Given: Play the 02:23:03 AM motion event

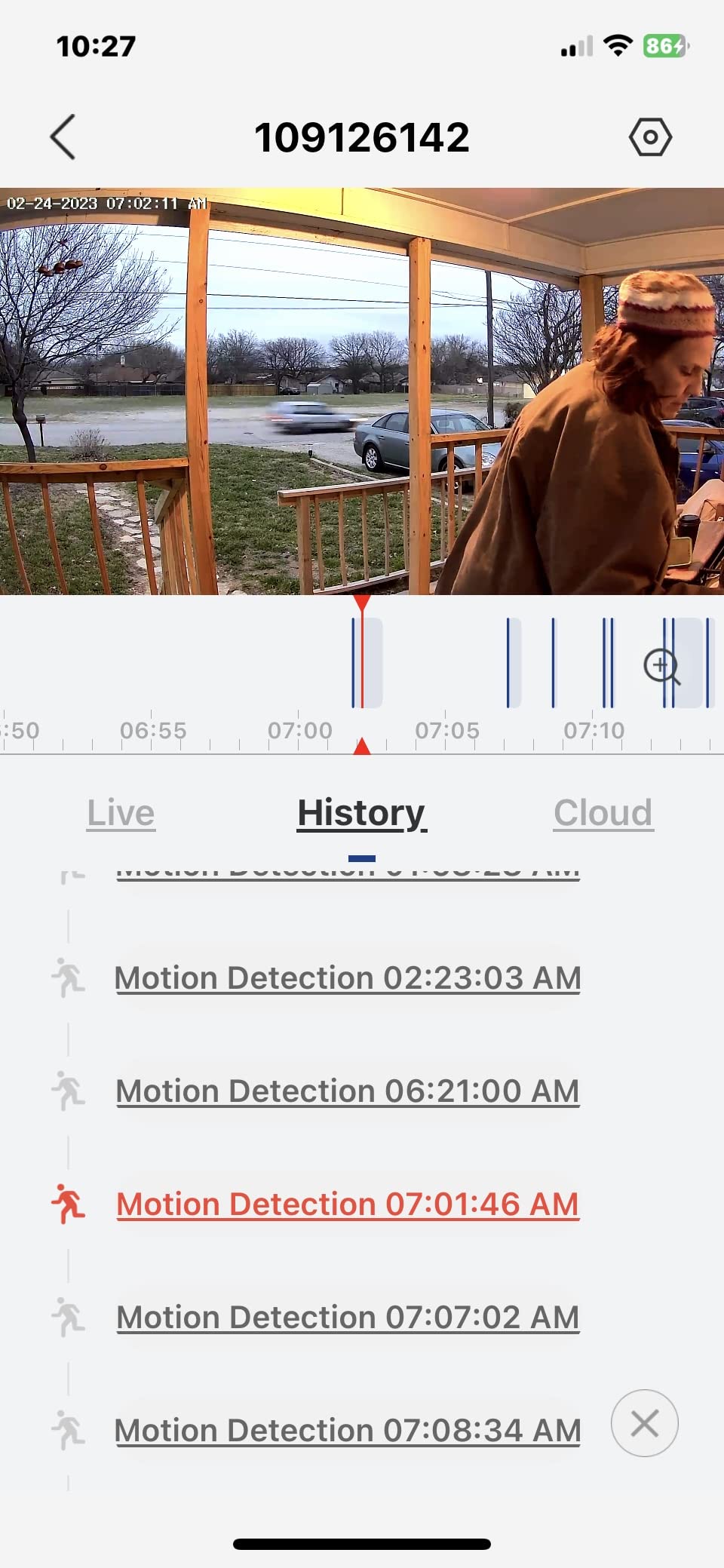Looking at the screenshot, I should coord(348,978).
